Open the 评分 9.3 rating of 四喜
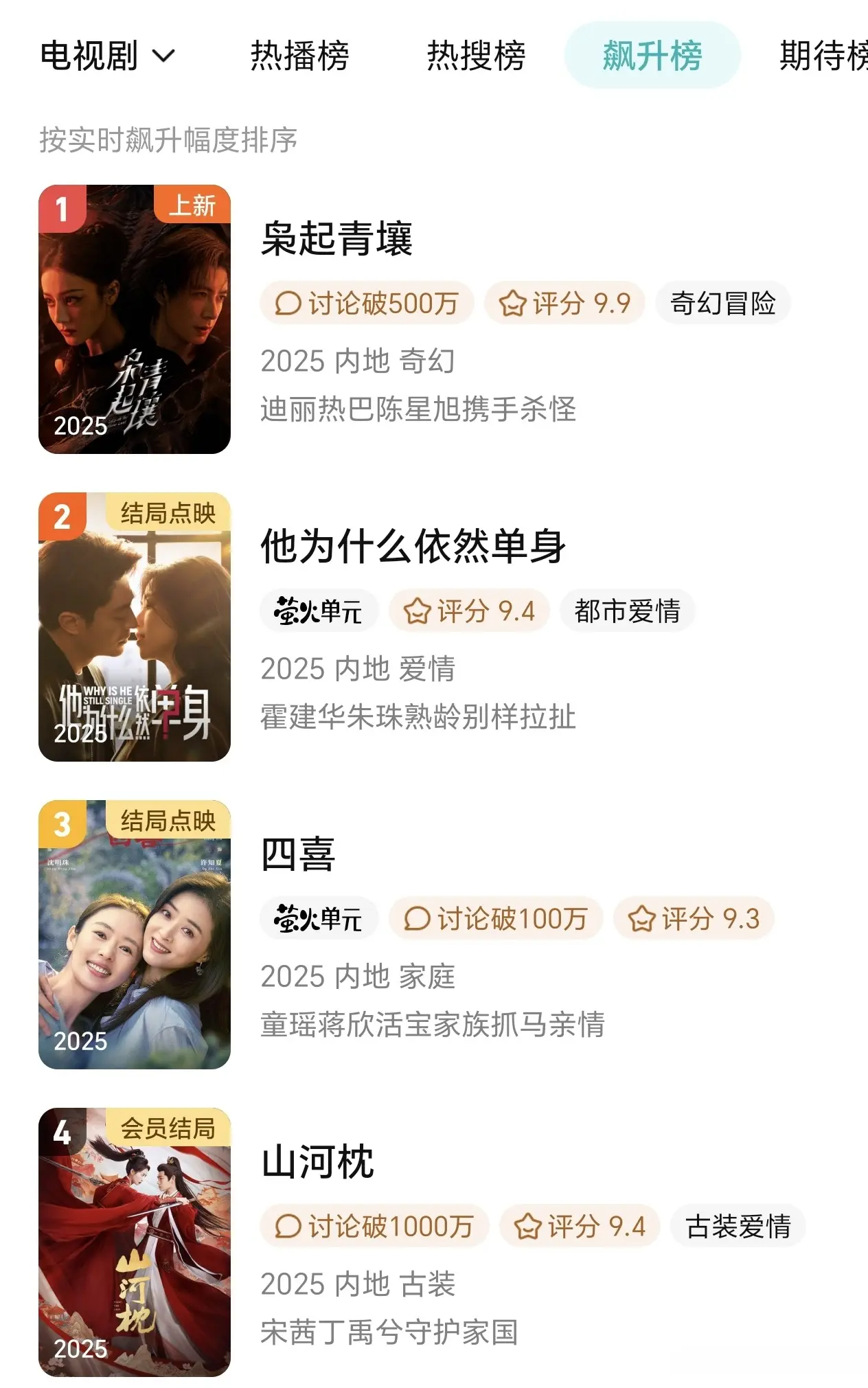The height and width of the screenshot is (1388, 868). pyautogui.click(x=694, y=918)
